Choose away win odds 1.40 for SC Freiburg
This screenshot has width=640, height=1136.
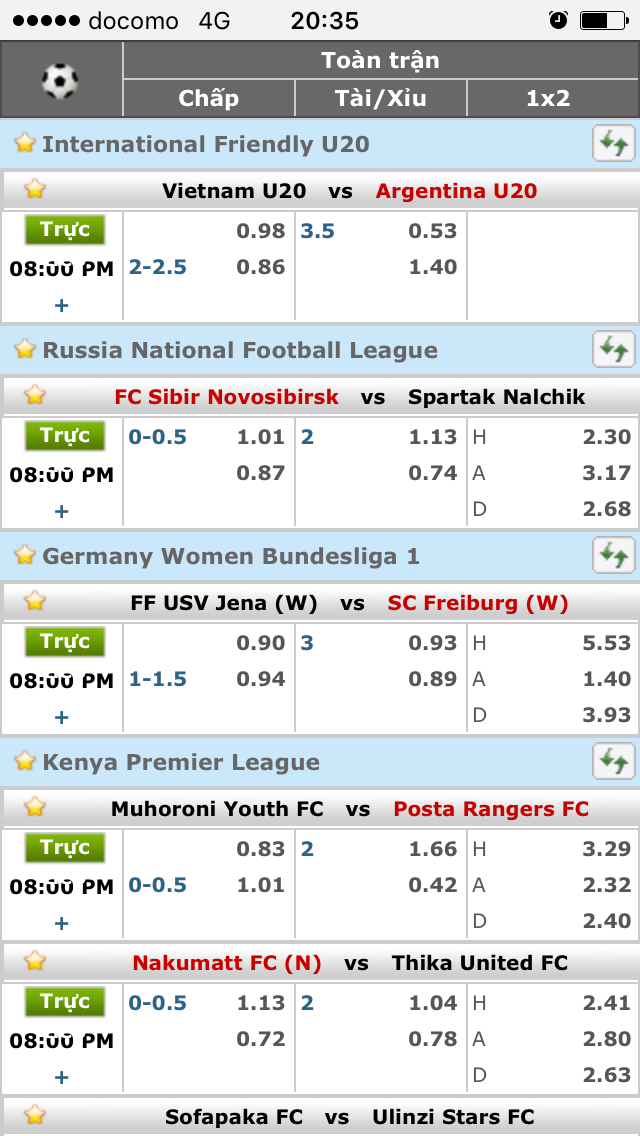tap(606, 679)
